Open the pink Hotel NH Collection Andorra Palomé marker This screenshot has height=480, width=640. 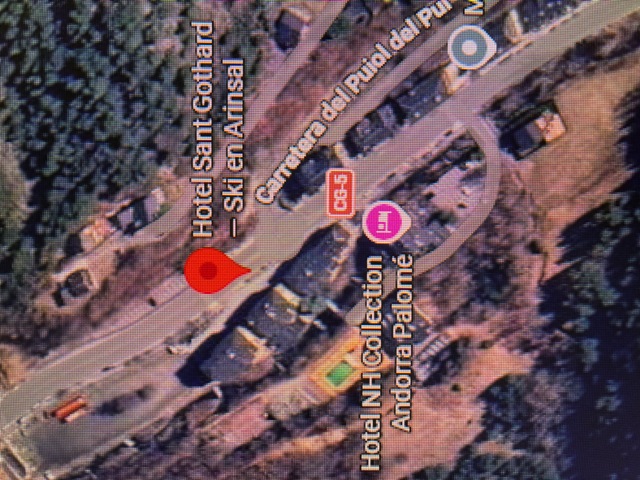pyautogui.click(x=386, y=222)
